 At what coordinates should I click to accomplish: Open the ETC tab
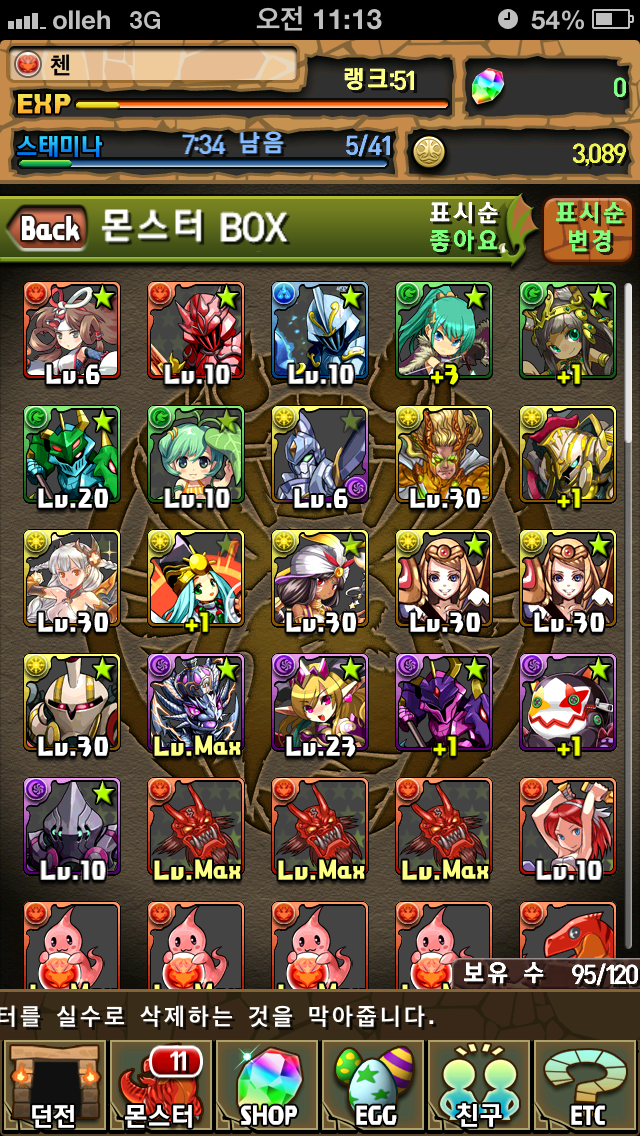[587, 1086]
